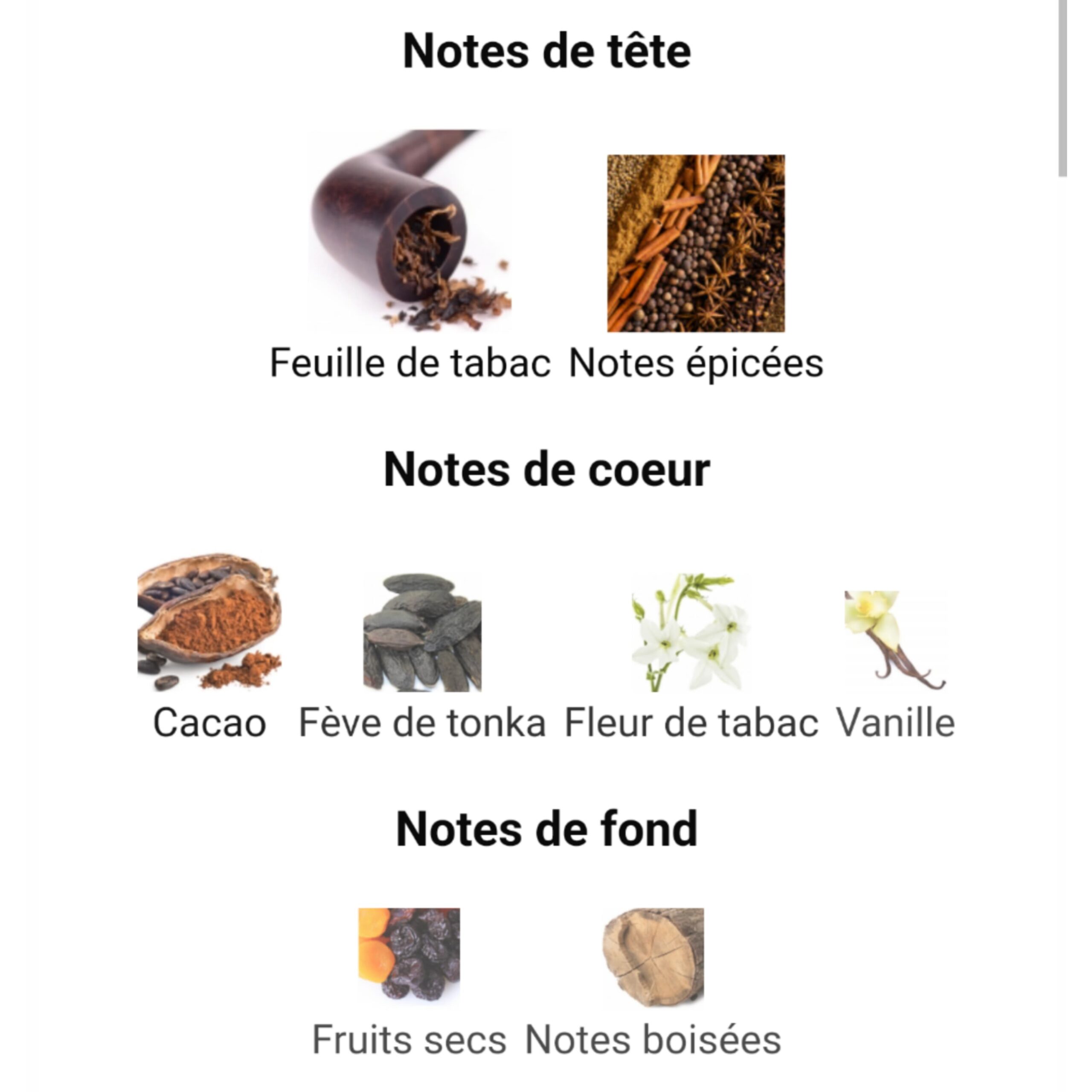Open the Fruits secs note
This screenshot has height=1092, width=1092.
coord(409,955)
